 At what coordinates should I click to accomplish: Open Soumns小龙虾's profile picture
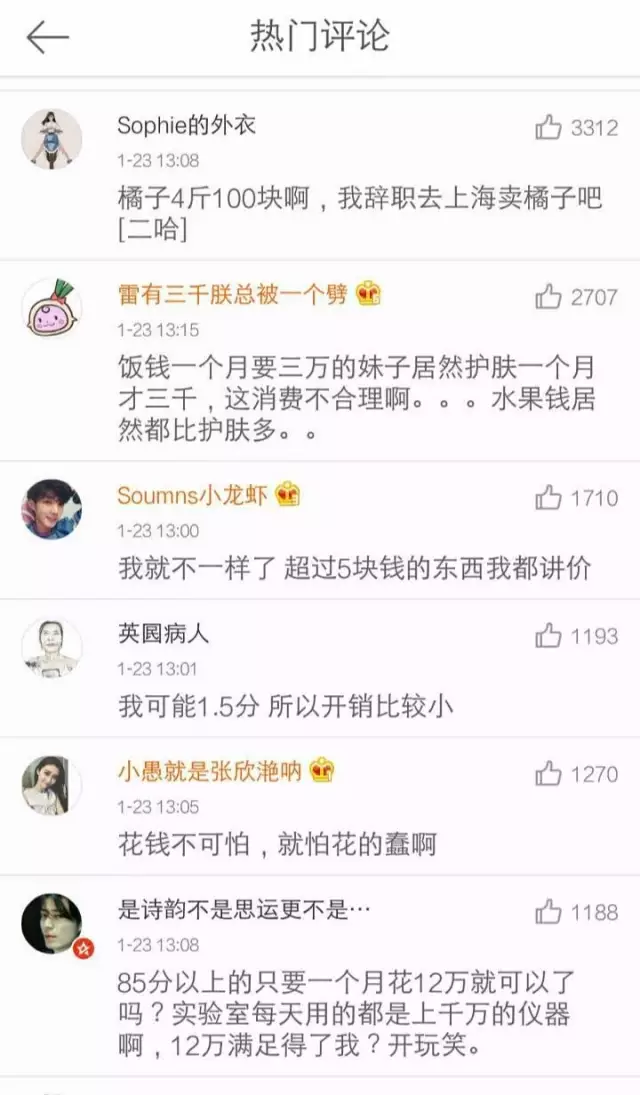point(51,508)
